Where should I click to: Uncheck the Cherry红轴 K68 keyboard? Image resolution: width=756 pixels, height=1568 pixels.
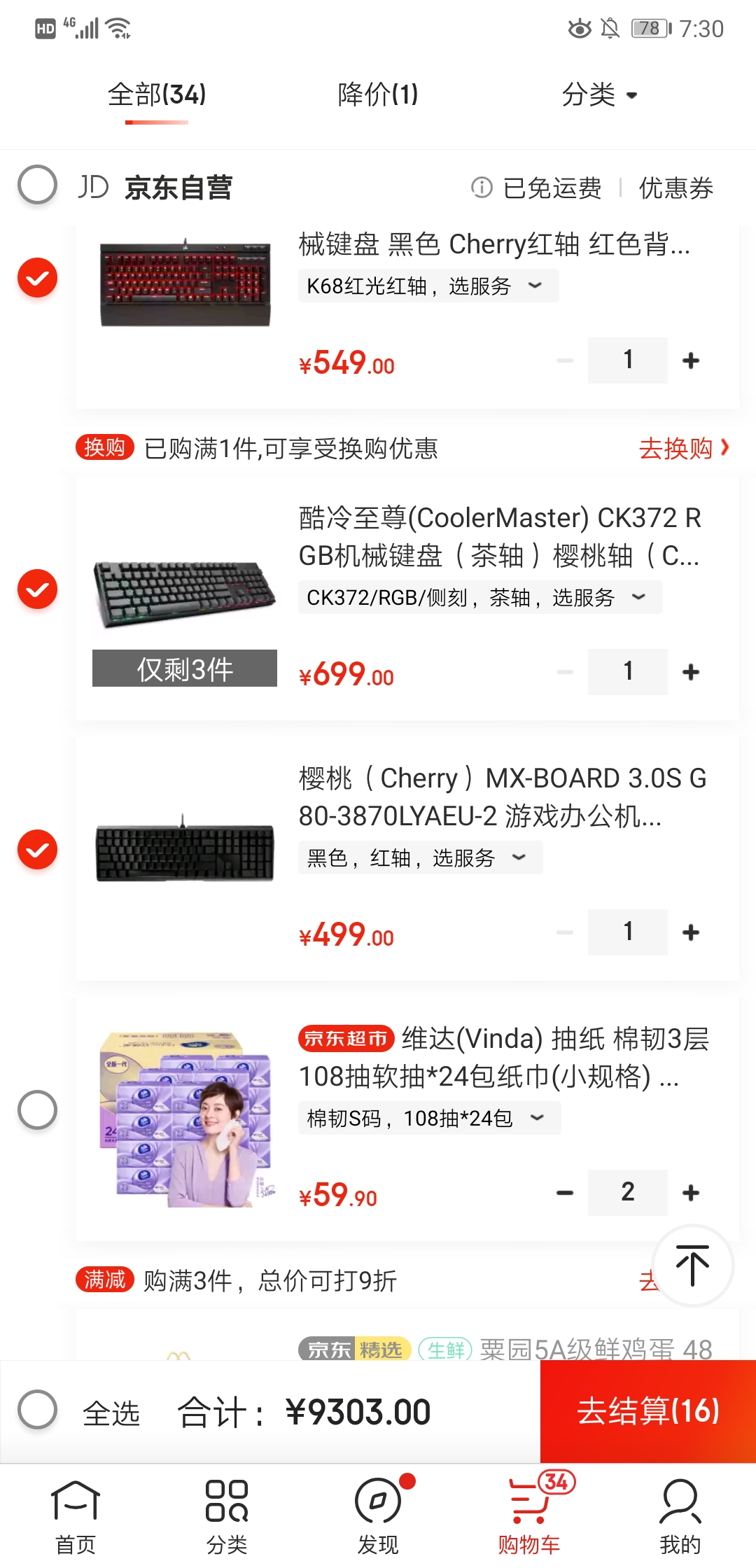pos(38,278)
